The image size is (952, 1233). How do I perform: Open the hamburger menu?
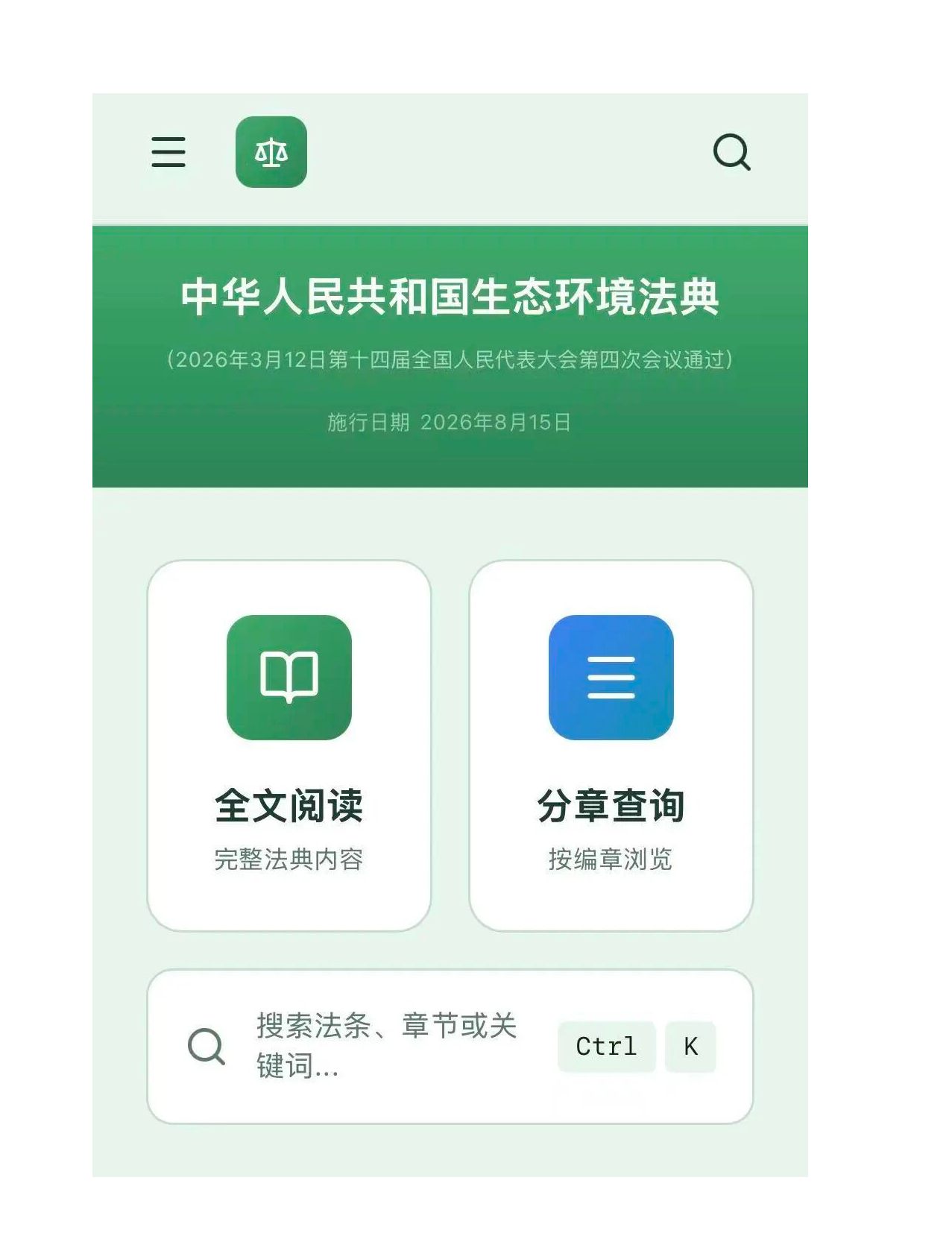(x=168, y=152)
